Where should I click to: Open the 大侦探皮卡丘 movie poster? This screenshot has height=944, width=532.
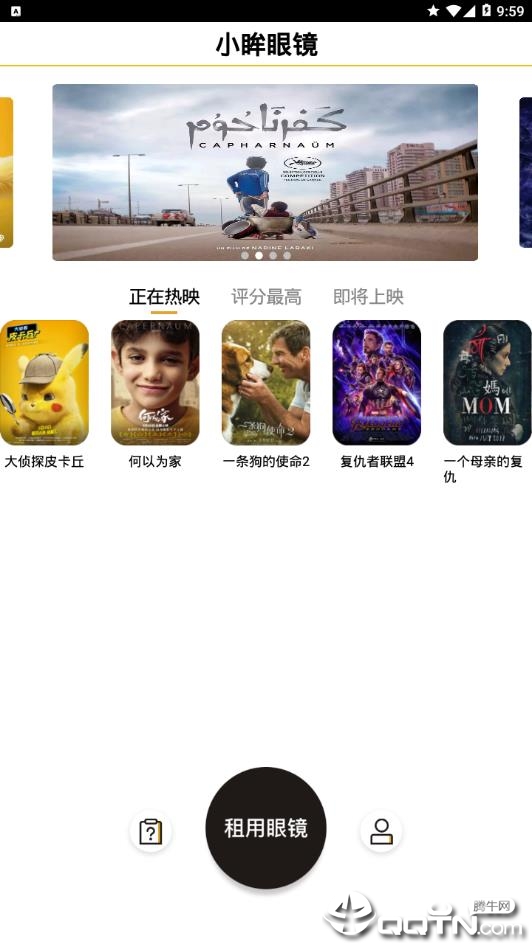click(x=45, y=383)
